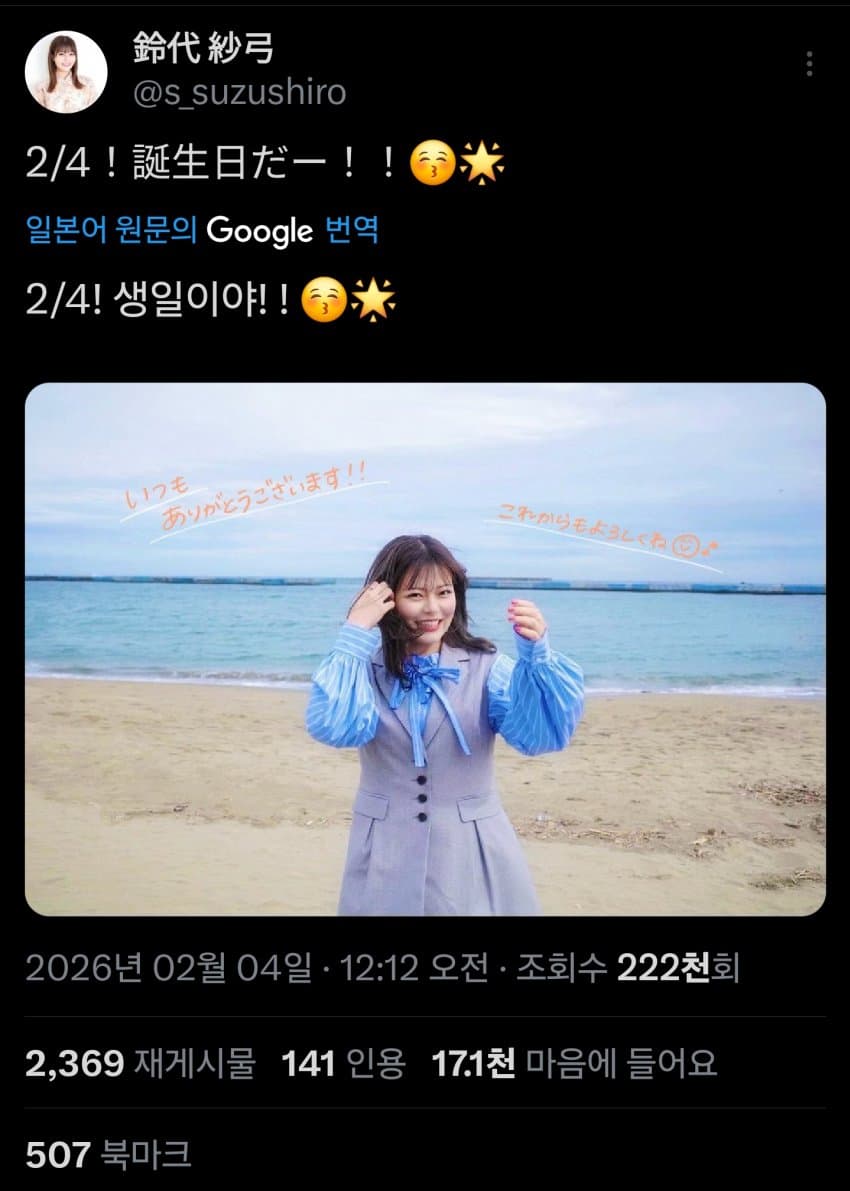Open the tweet's overflow menu

(809, 64)
